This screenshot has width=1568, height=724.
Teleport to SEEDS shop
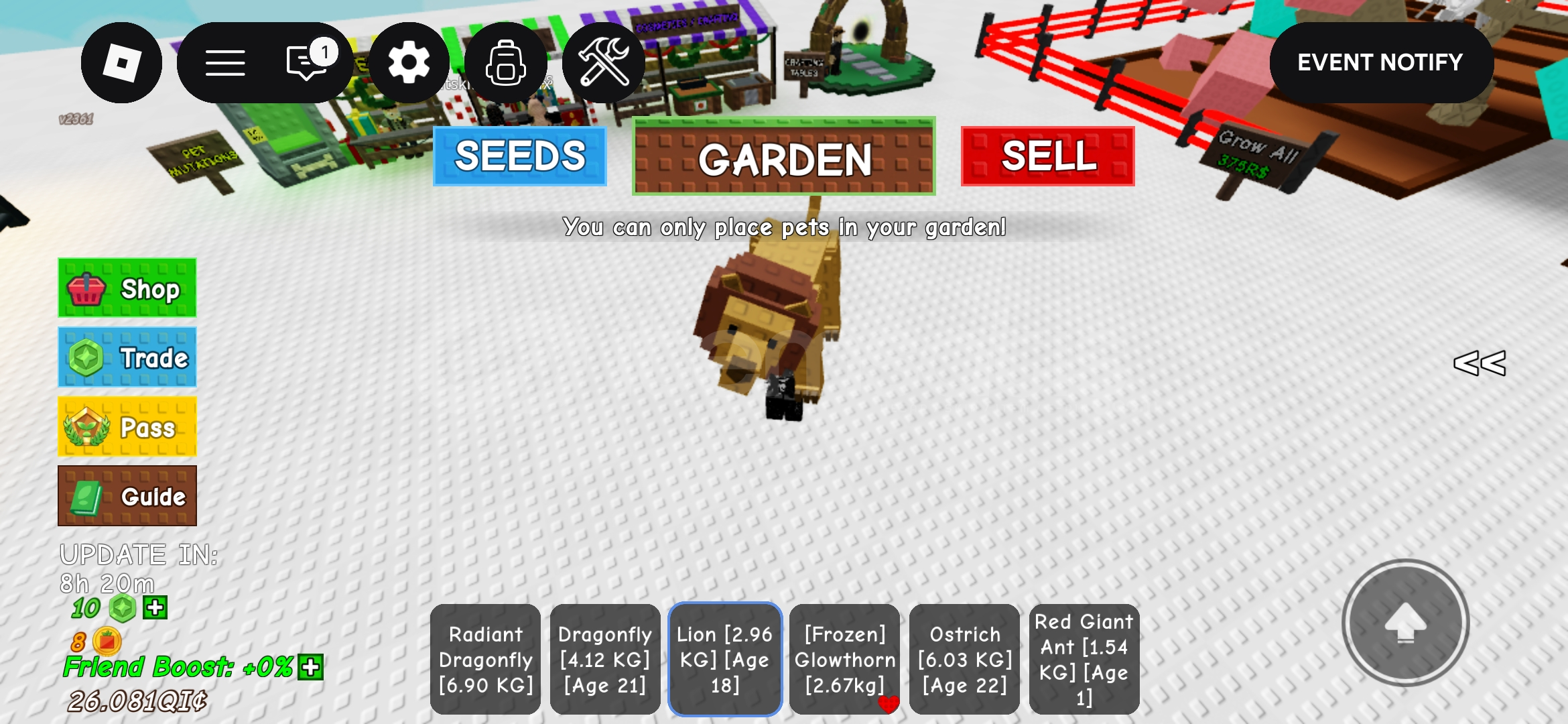pos(520,156)
